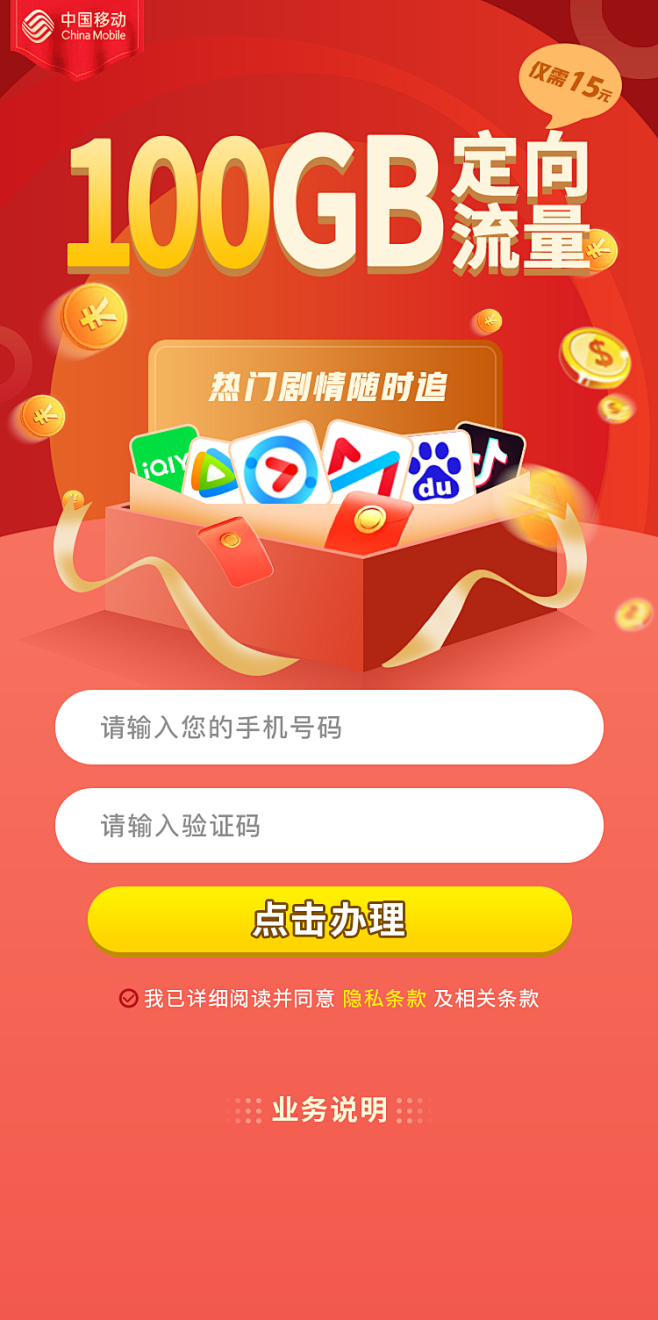Tap the phone number input field

[x=329, y=727]
